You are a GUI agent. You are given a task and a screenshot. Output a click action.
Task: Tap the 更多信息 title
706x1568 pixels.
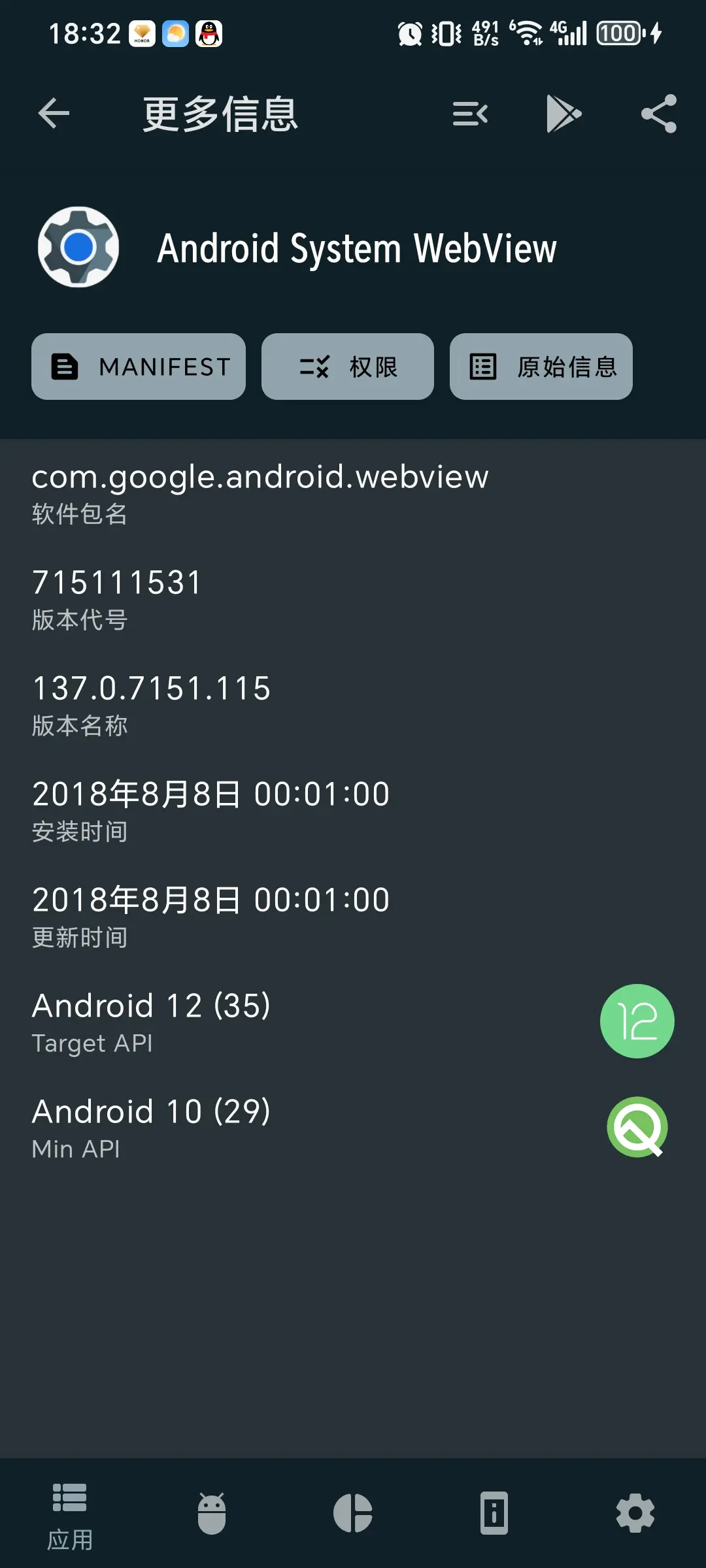coord(220,112)
